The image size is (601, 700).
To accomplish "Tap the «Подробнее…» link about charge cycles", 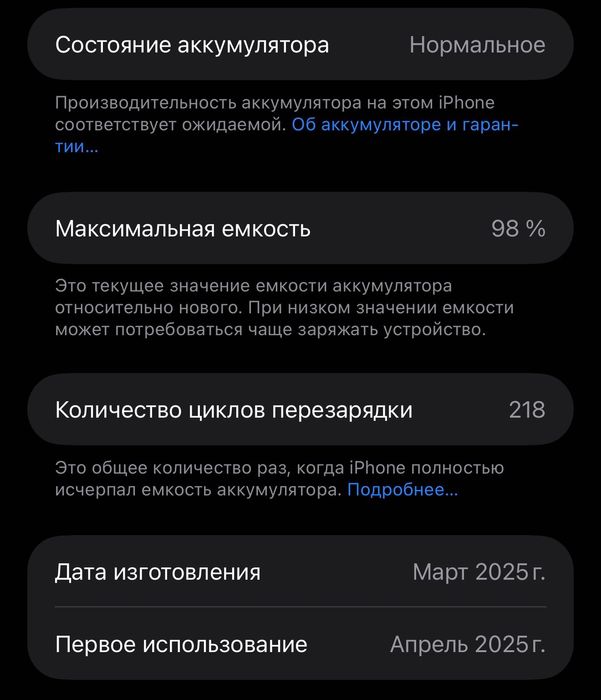I will coord(402,490).
